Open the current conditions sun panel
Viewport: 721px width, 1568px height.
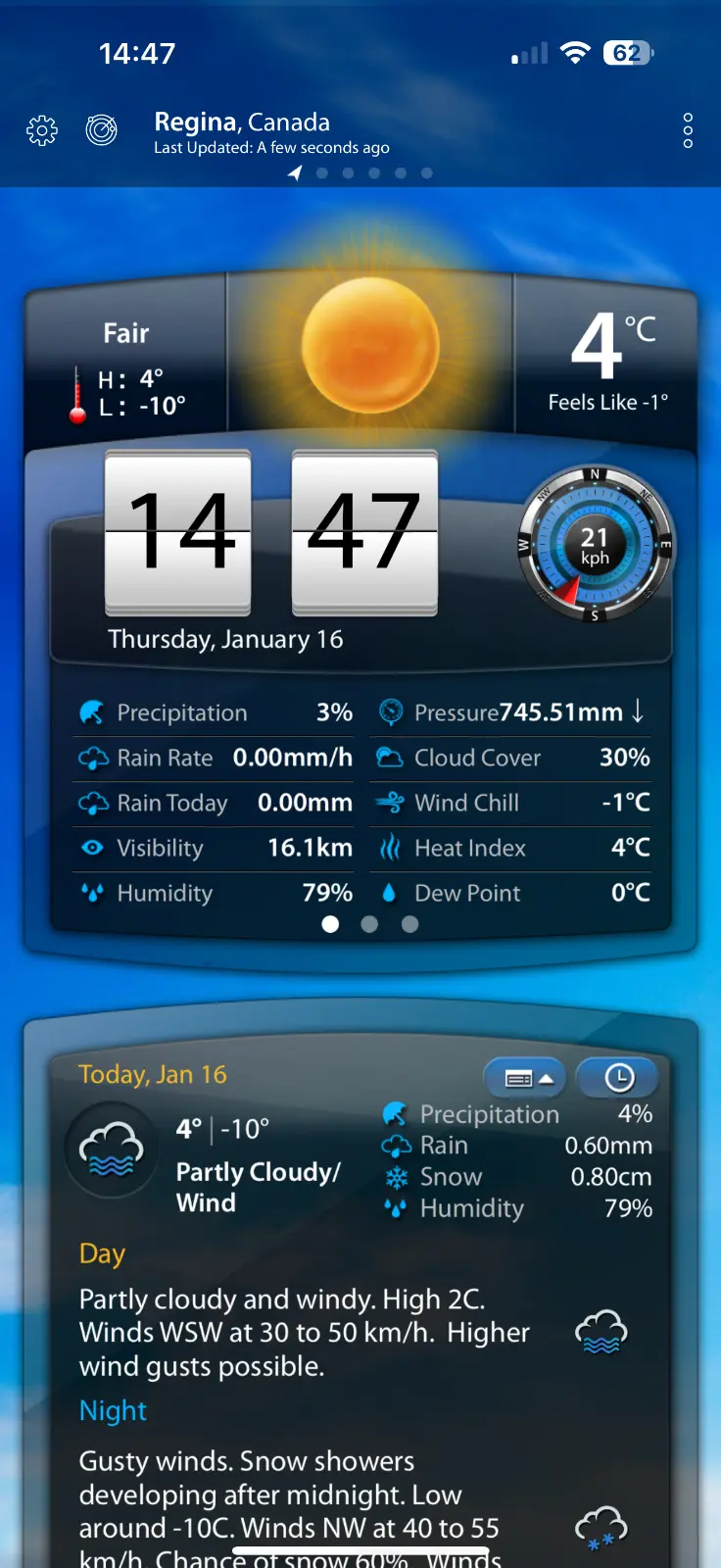(370, 348)
